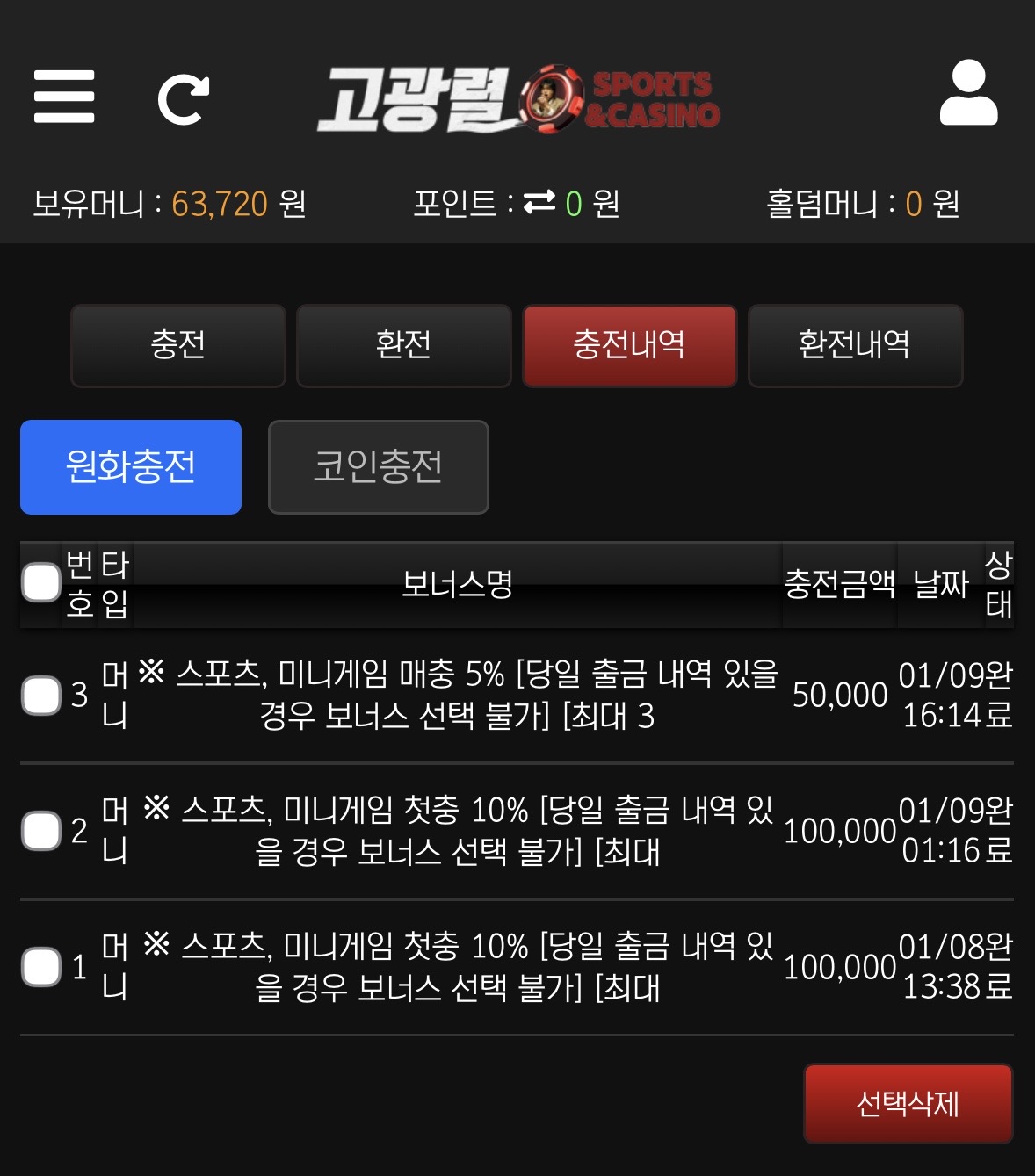Tap the 선택삭제 button
The width and height of the screenshot is (1035, 1176).
pyautogui.click(x=908, y=1103)
